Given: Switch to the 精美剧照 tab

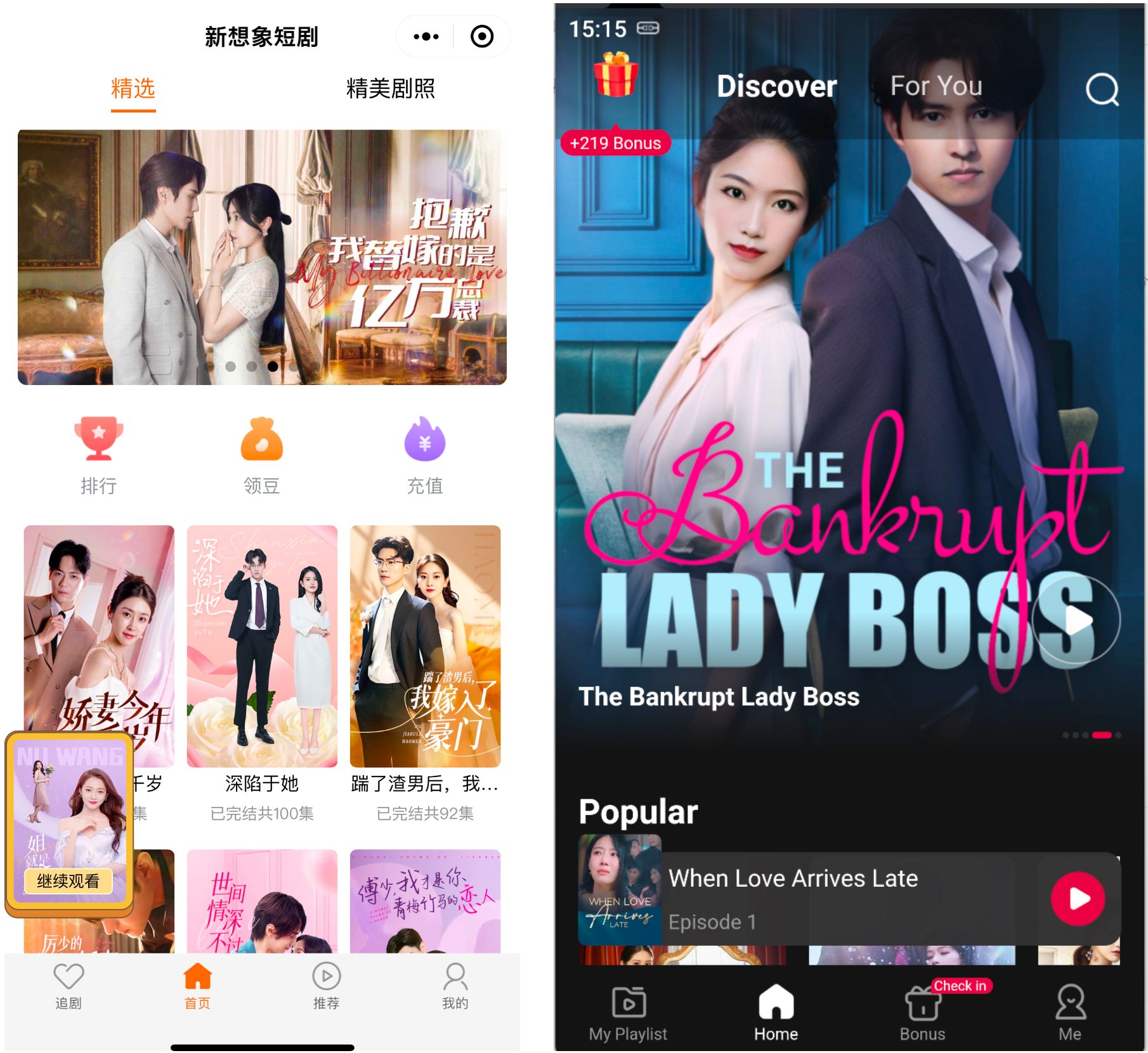Looking at the screenshot, I should (x=390, y=89).
